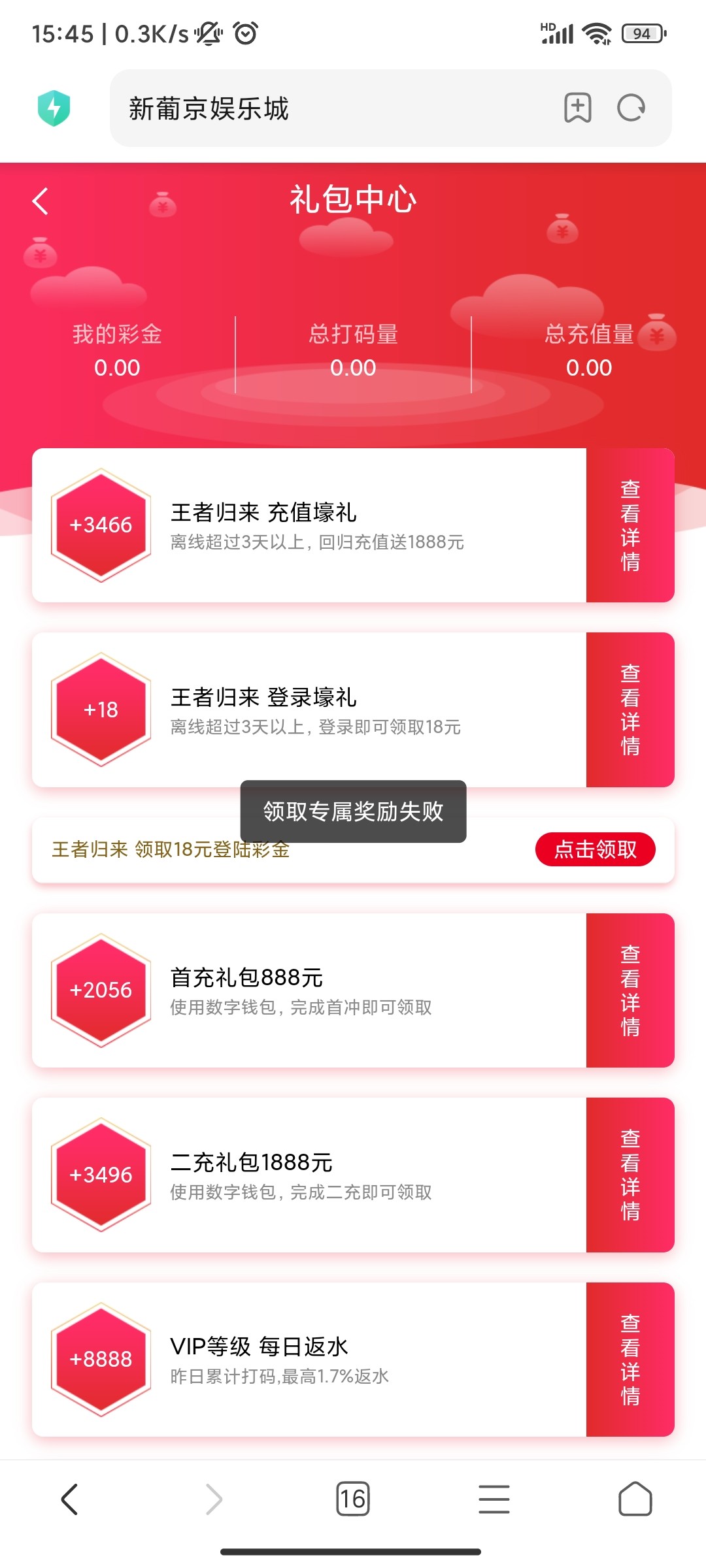Go to the browser home page
Image resolution: width=706 pixels, height=1568 pixels.
click(635, 1499)
